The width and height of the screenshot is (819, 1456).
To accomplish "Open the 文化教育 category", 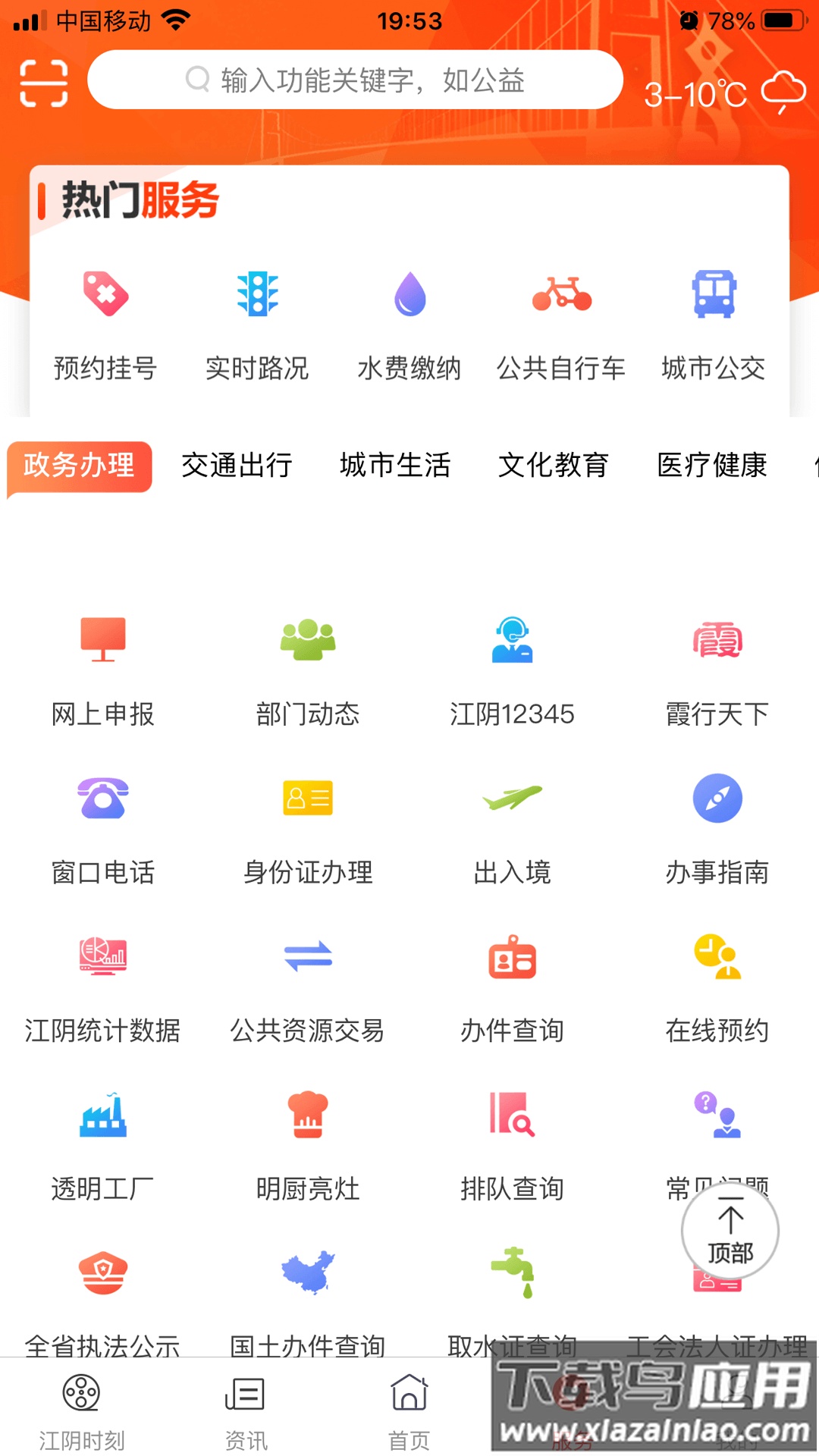I will tap(553, 466).
